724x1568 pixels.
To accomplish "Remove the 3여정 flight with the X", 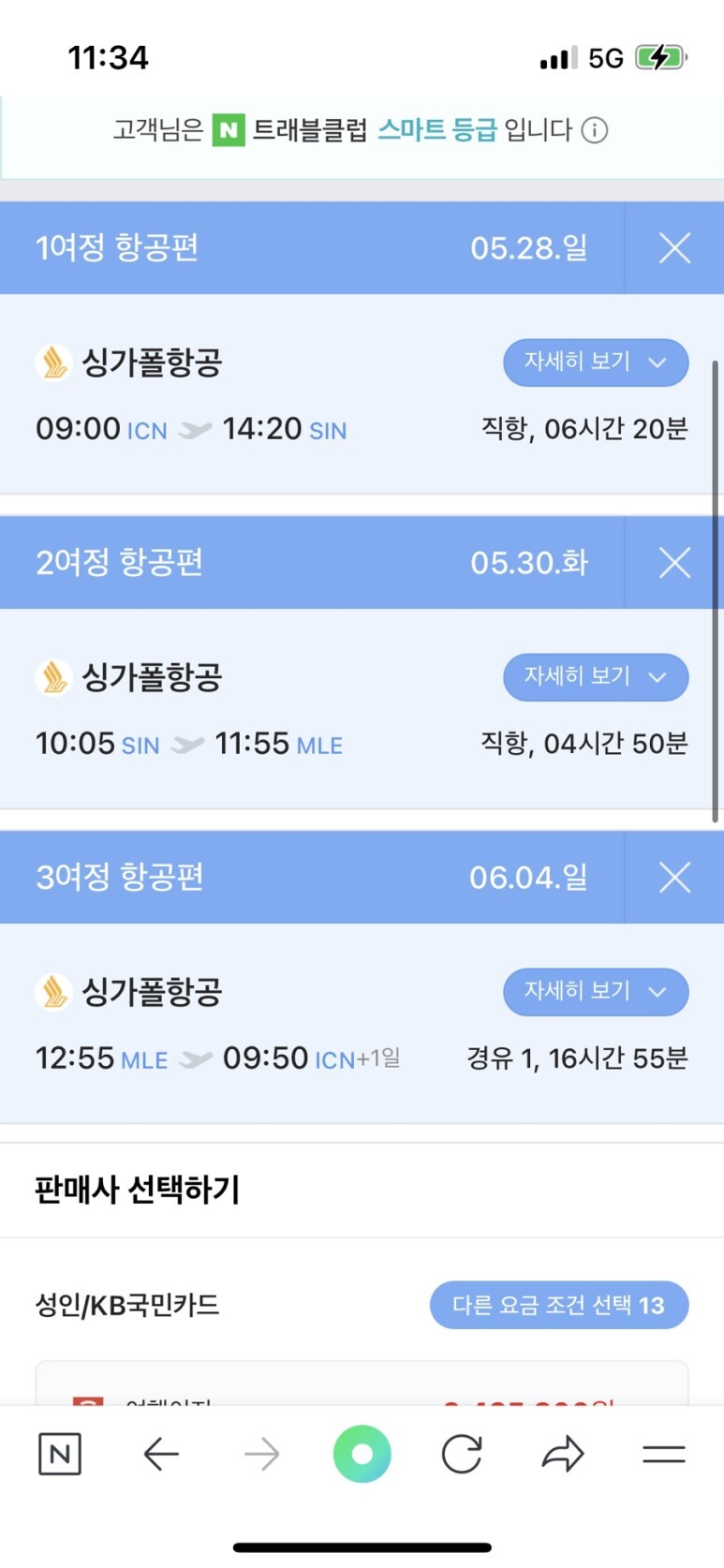I will (x=674, y=878).
